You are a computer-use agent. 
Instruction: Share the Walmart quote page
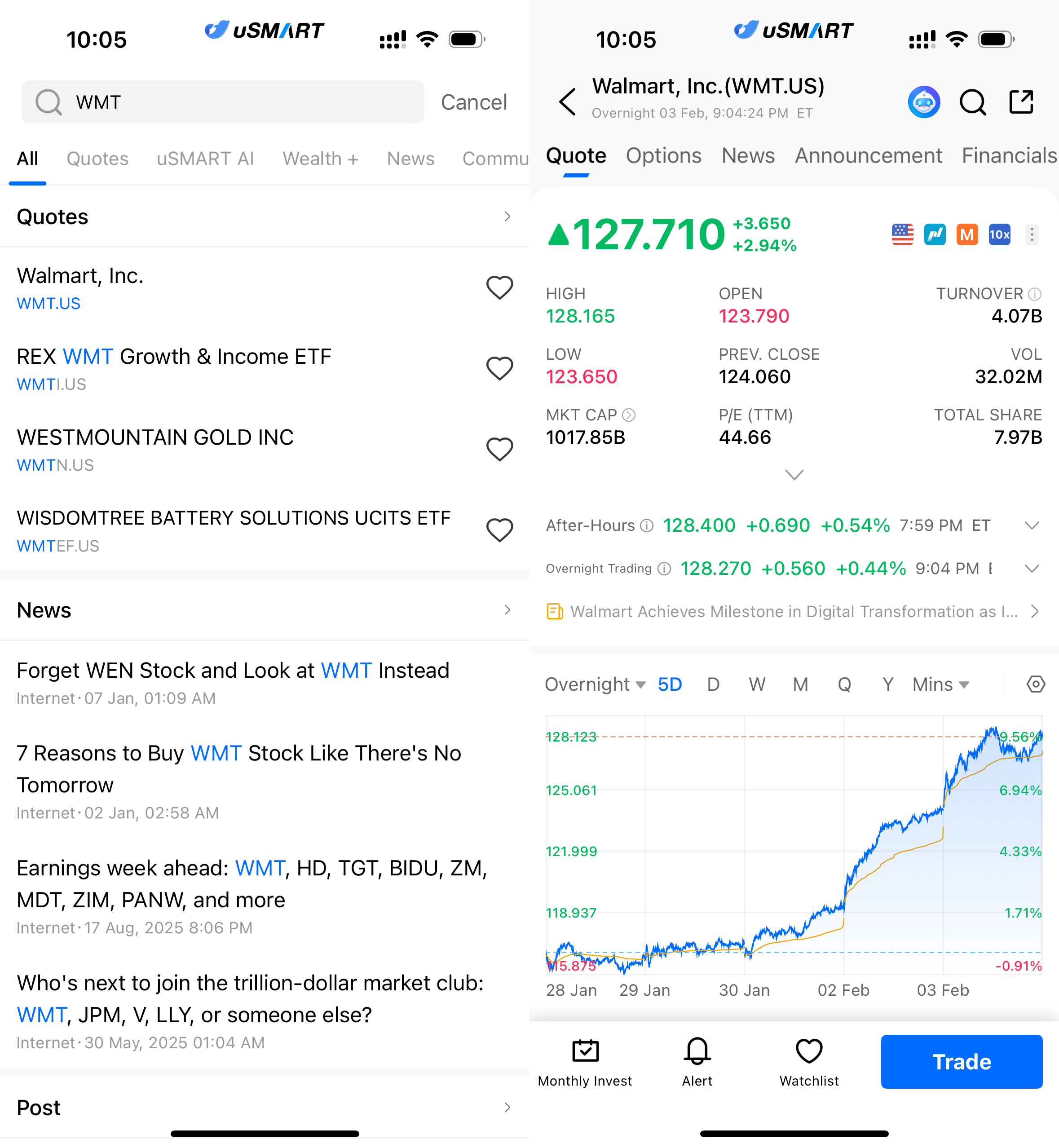(1021, 102)
